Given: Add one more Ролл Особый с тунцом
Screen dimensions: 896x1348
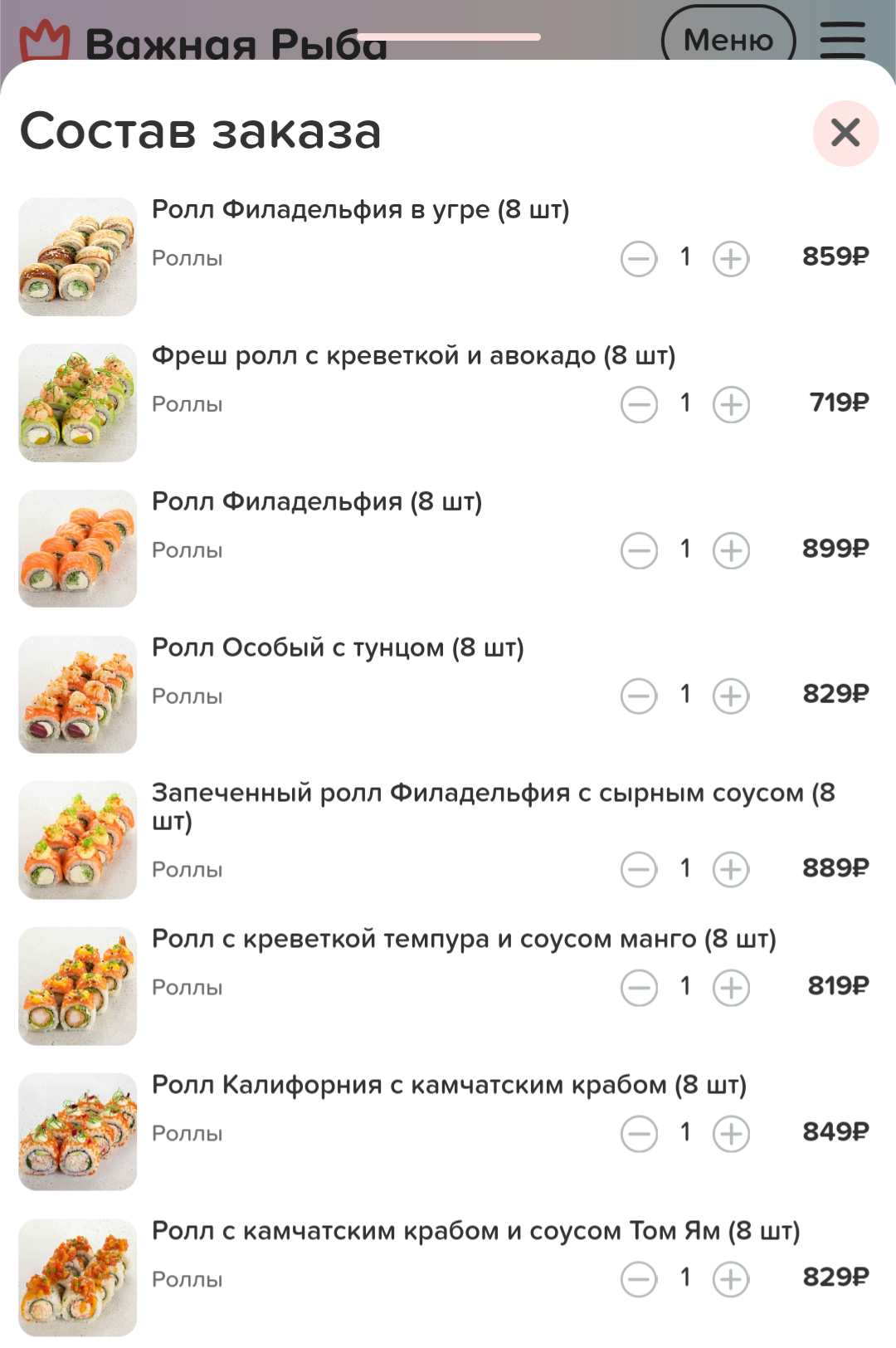Looking at the screenshot, I should [731, 696].
